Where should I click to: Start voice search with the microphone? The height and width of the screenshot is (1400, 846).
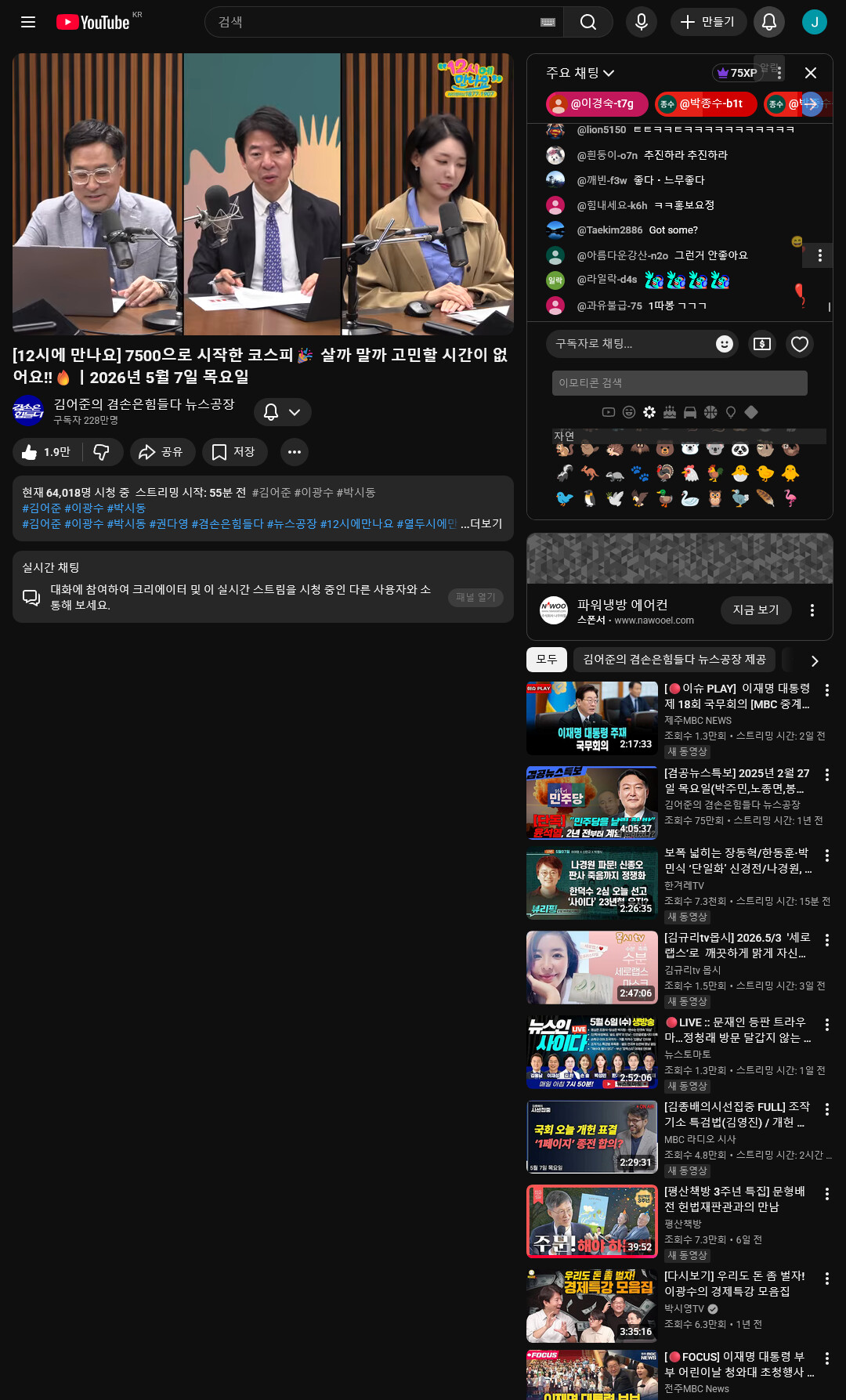point(642,22)
